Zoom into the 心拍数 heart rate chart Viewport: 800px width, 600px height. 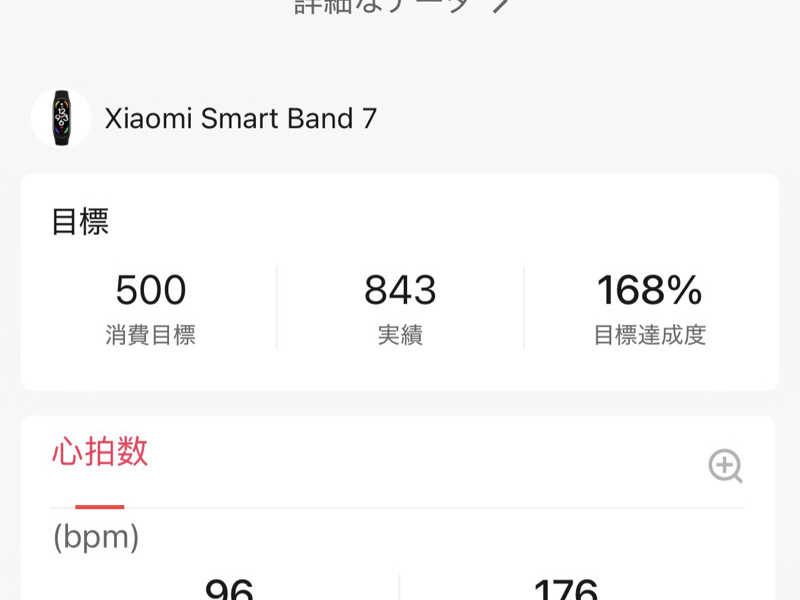[725, 465]
